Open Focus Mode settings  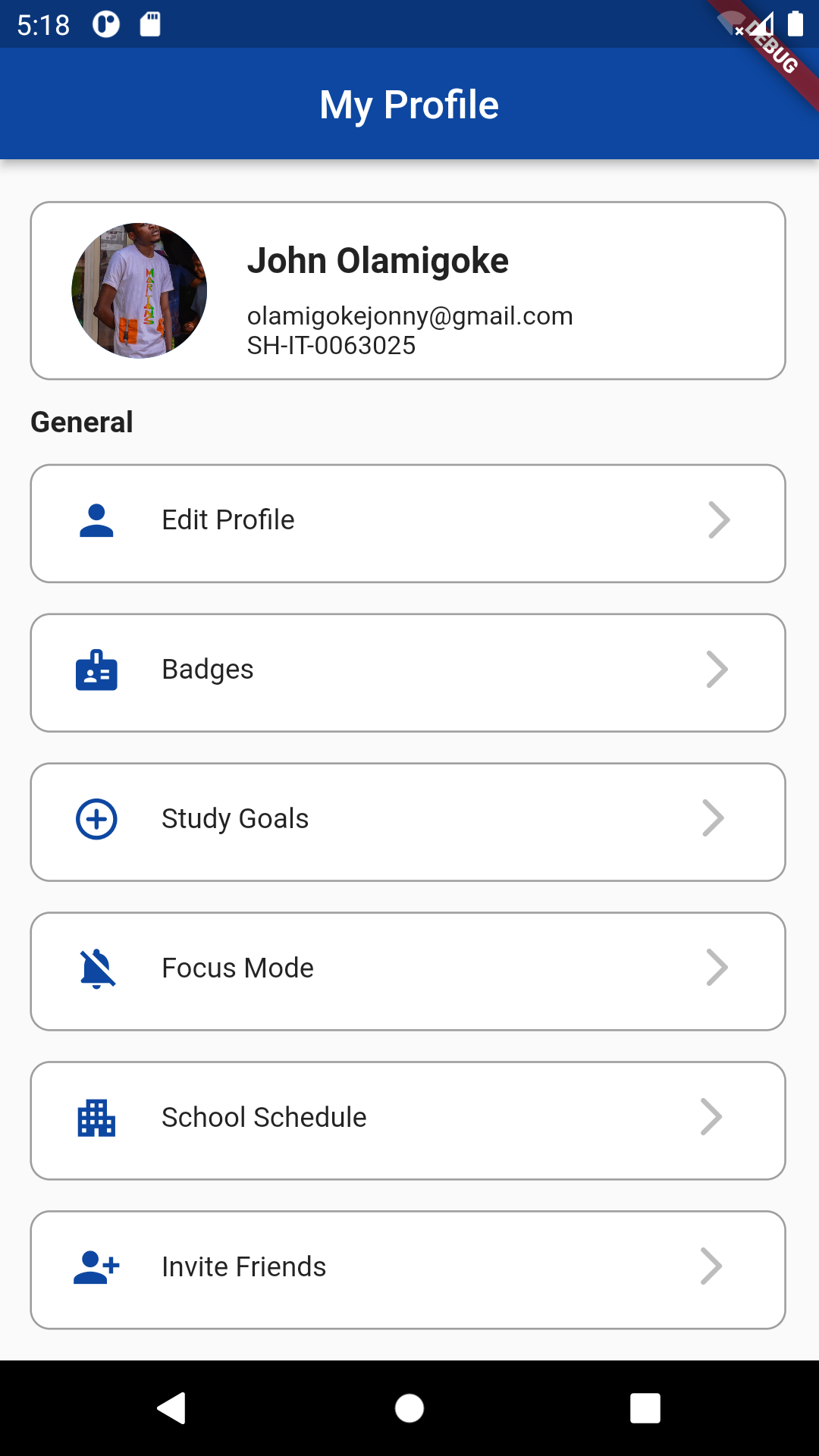pos(408,971)
